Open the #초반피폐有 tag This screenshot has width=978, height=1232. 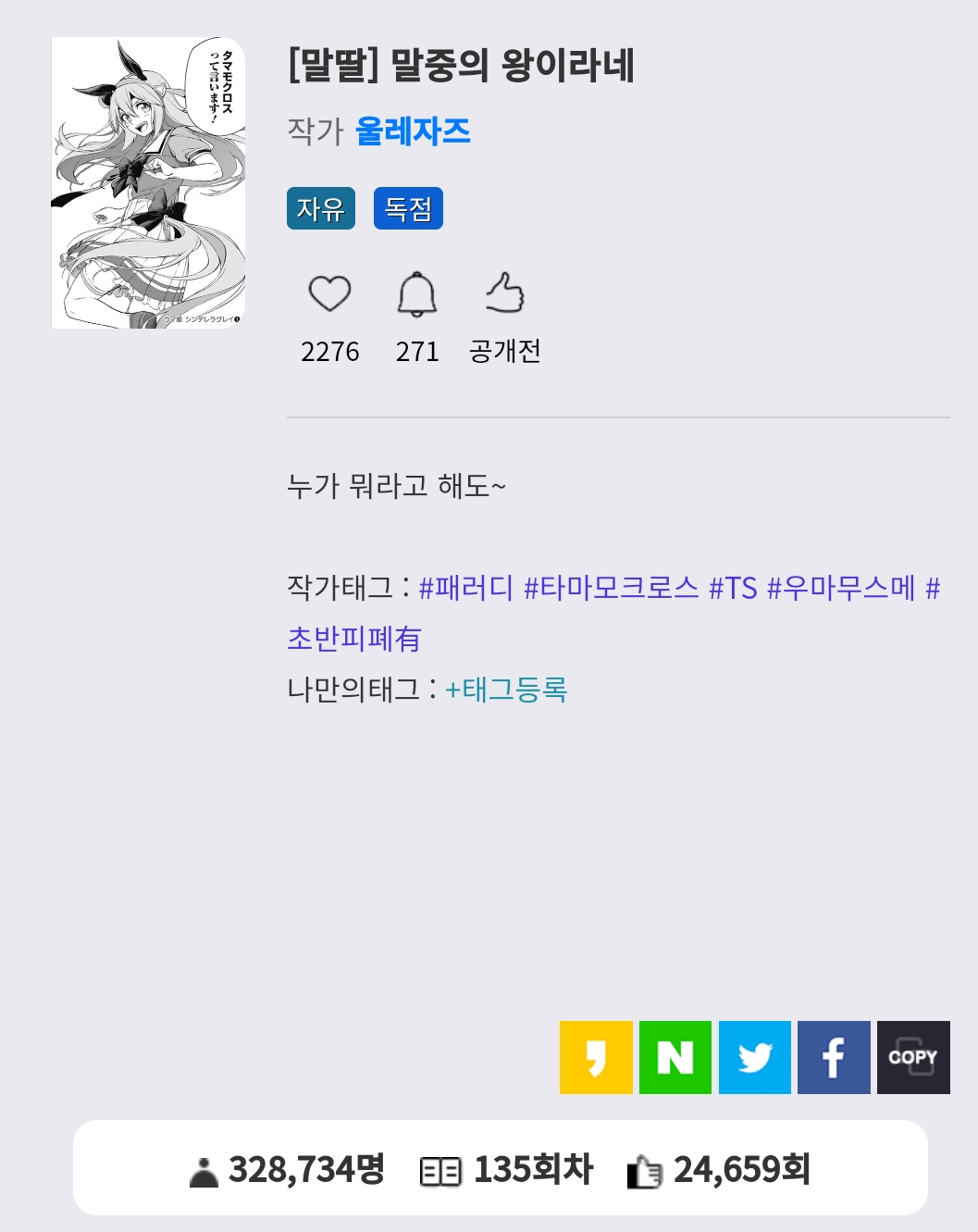[x=354, y=639]
